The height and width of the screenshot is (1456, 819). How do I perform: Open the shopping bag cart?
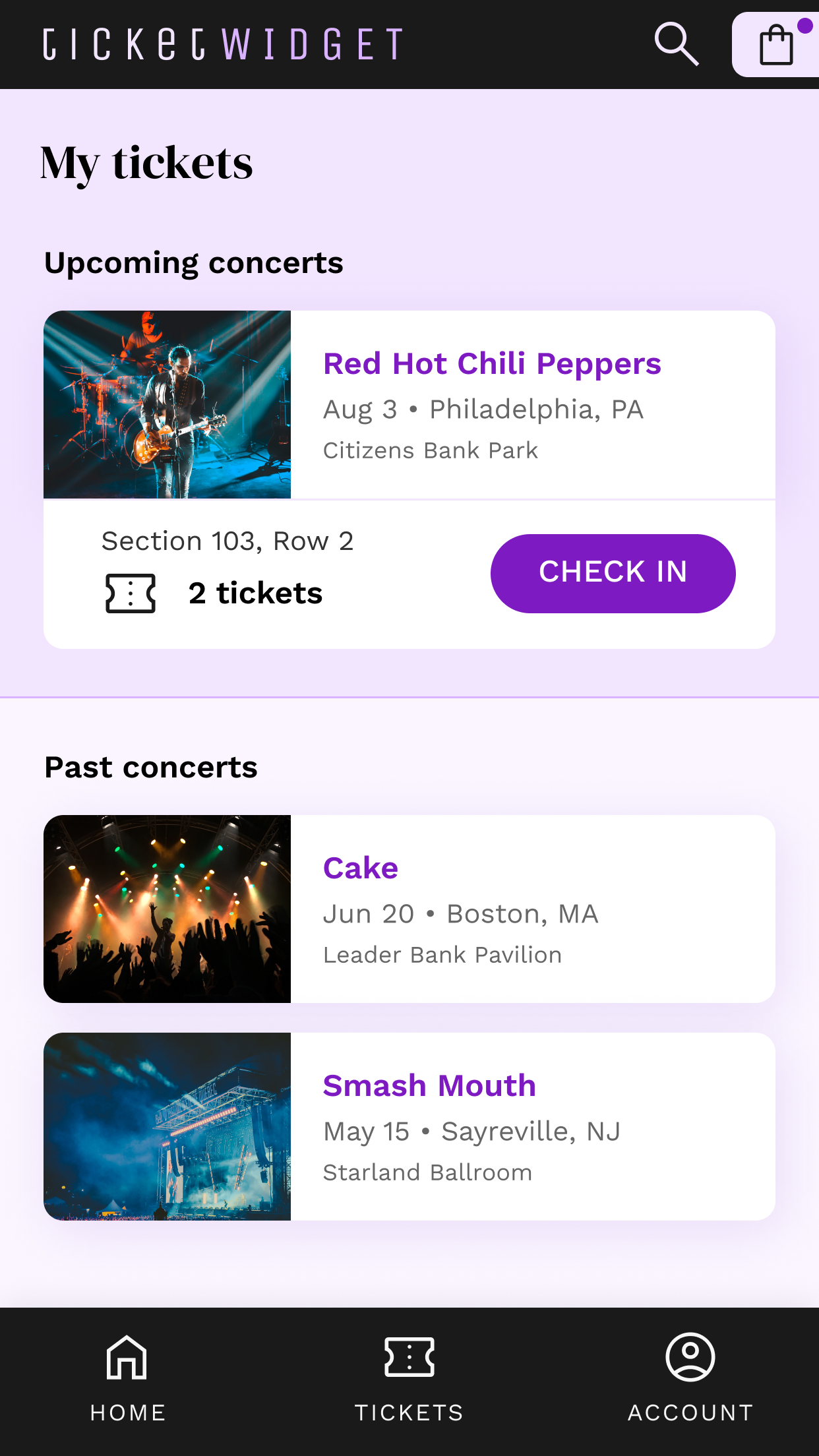pos(776,44)
